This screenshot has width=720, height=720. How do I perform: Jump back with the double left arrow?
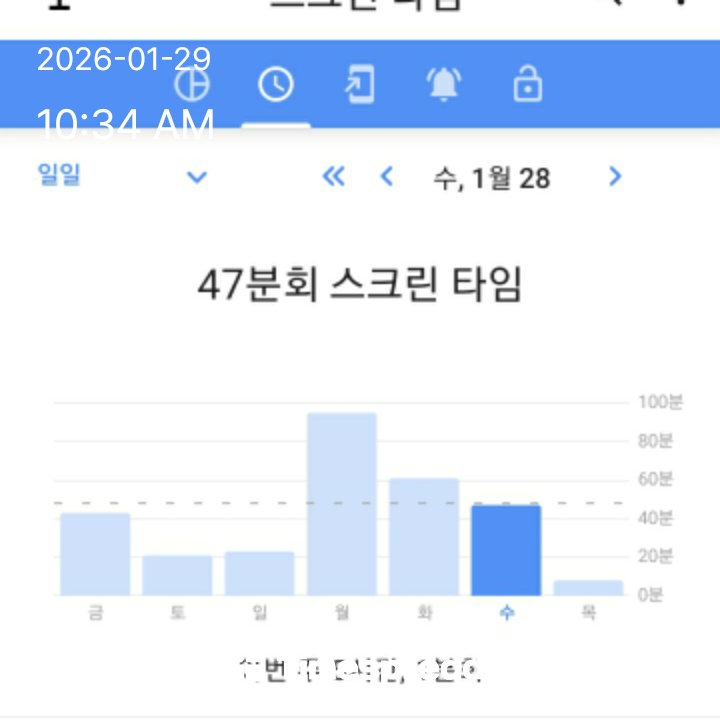coord(333,178)
